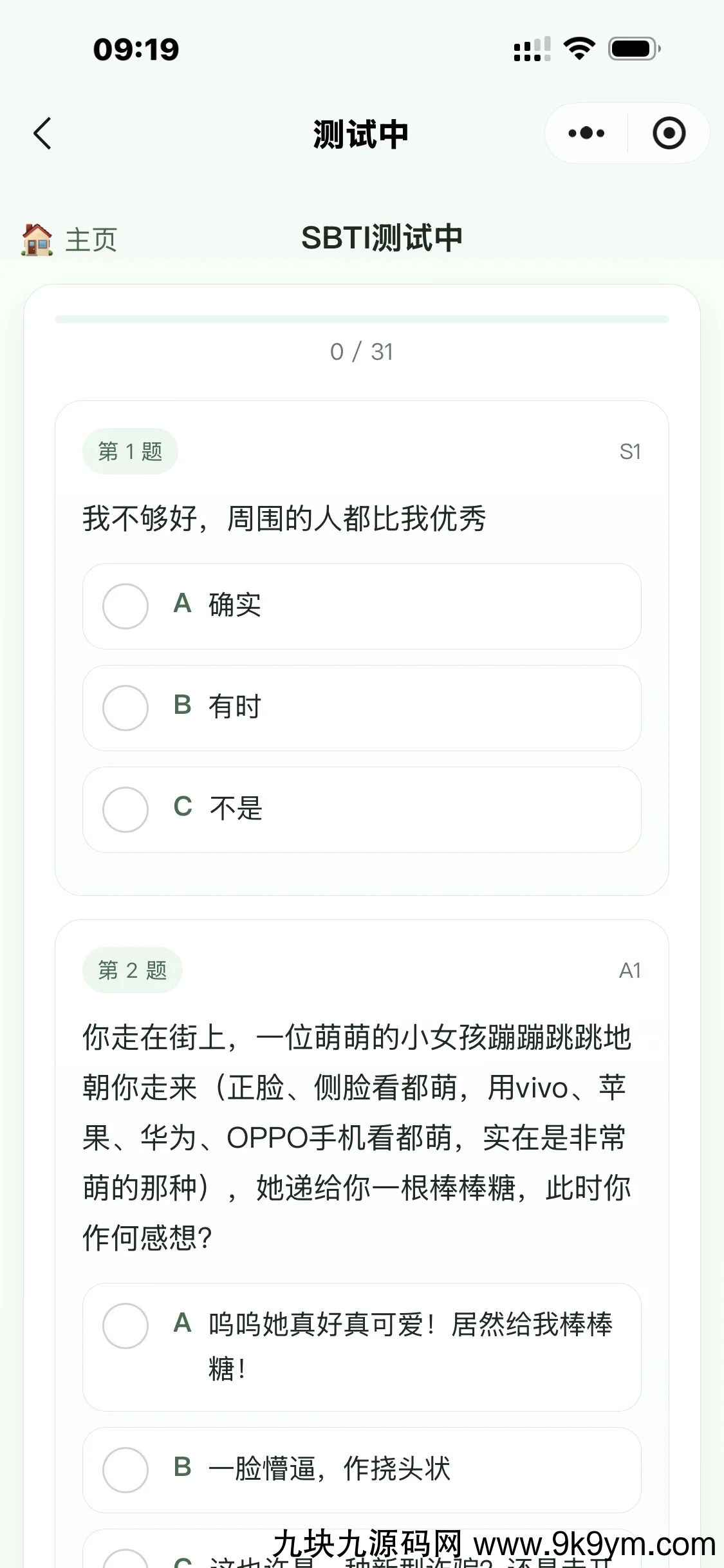Open the mini program more menu
Viewport: 724px width, 1568px height.
click(586, 133)
